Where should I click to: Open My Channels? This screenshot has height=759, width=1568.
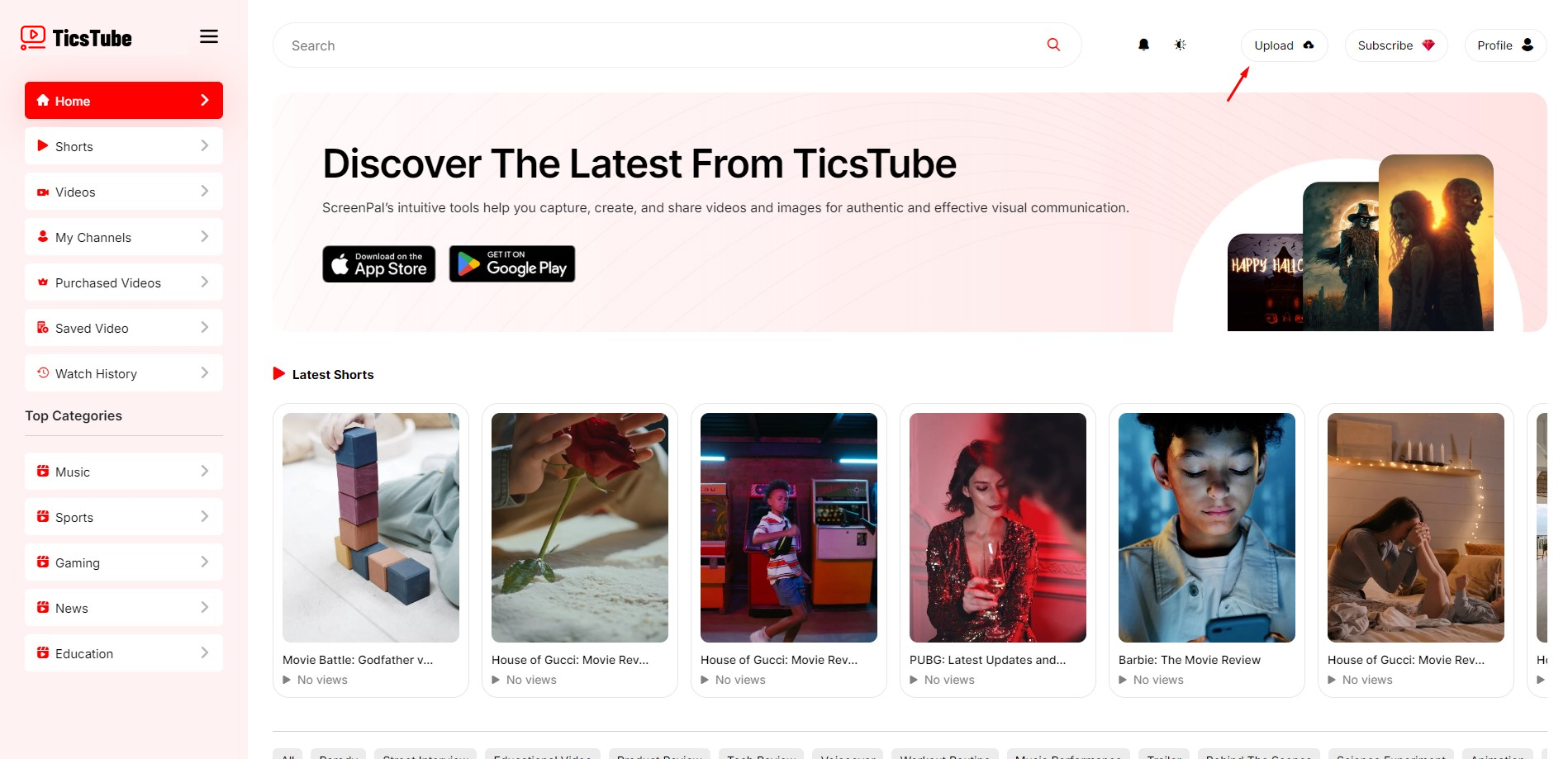pyautogui.click(x=124, y=237)
